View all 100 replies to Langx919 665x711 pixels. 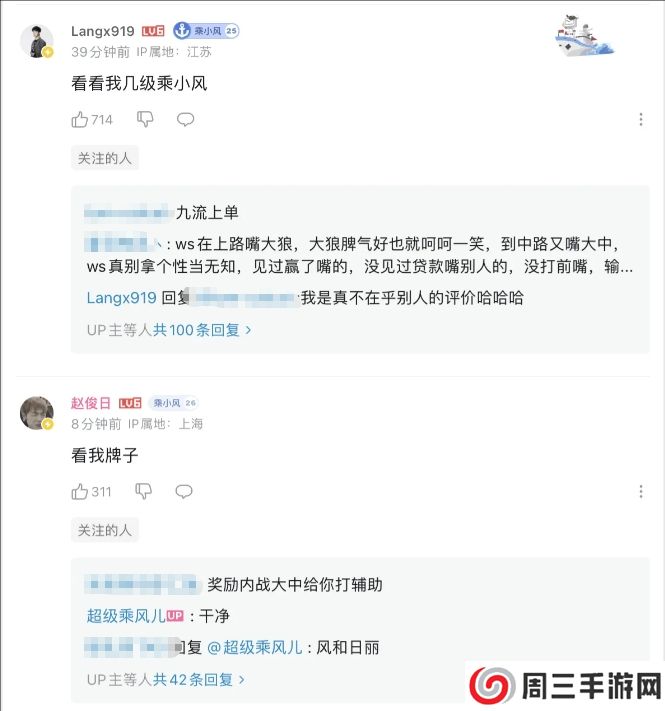pyautogui.click(x=202, y=330)
